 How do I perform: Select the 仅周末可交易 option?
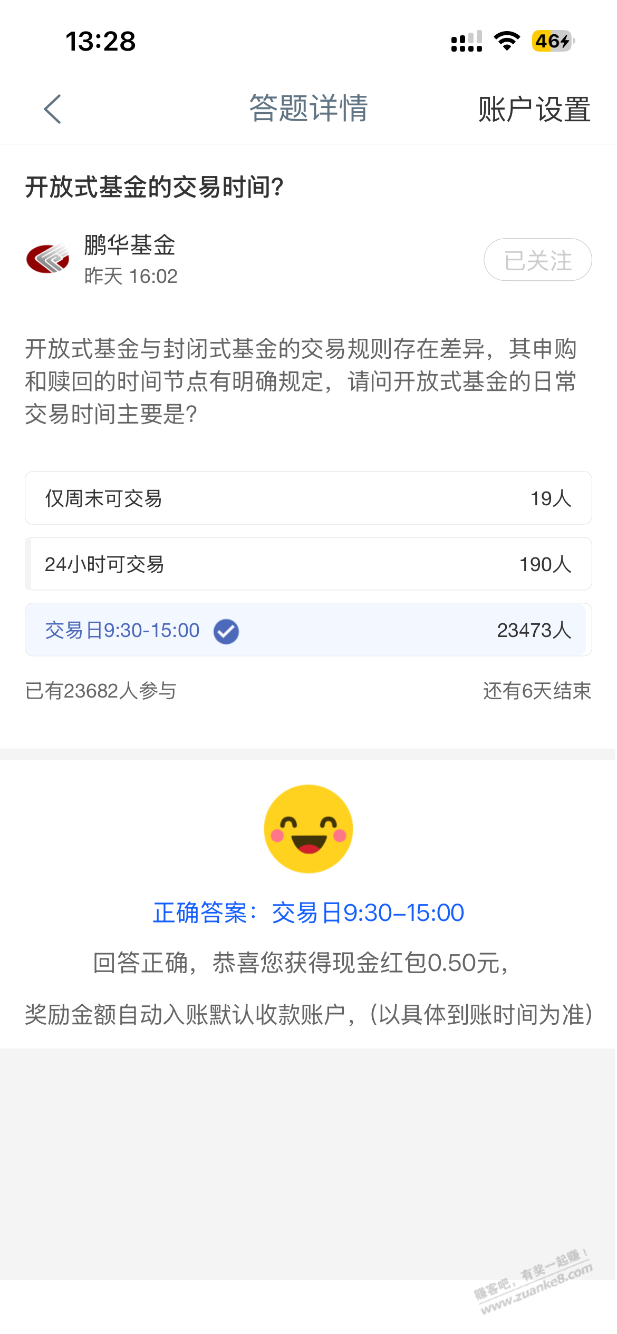click(x=308, y=498)
